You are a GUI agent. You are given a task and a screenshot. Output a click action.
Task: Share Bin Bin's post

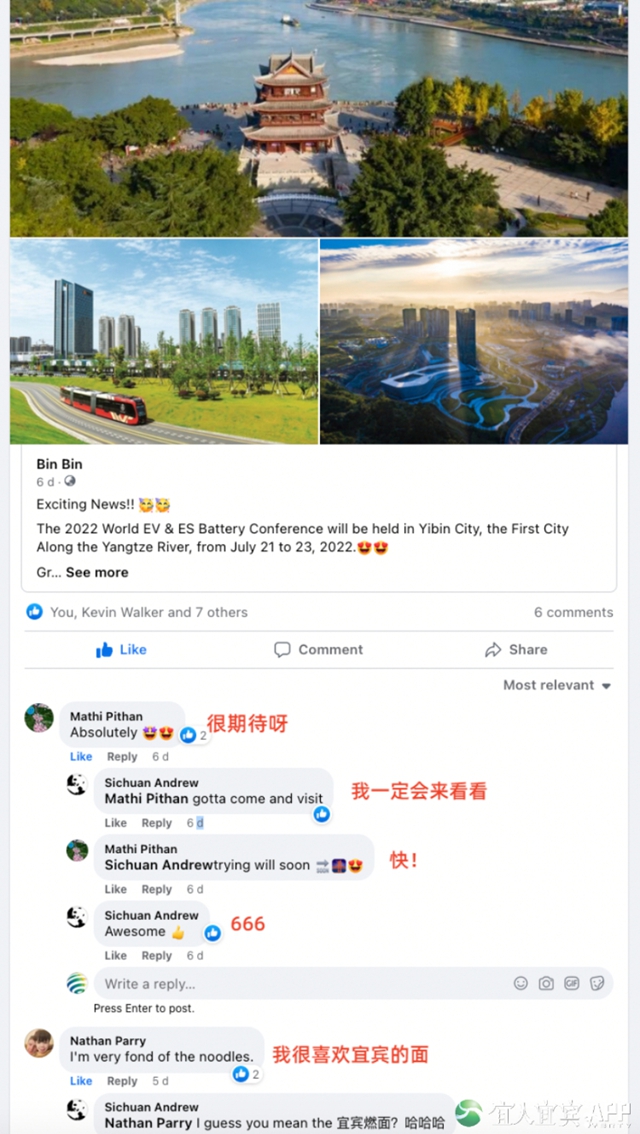pyautogui.click(x=516, y=650)
